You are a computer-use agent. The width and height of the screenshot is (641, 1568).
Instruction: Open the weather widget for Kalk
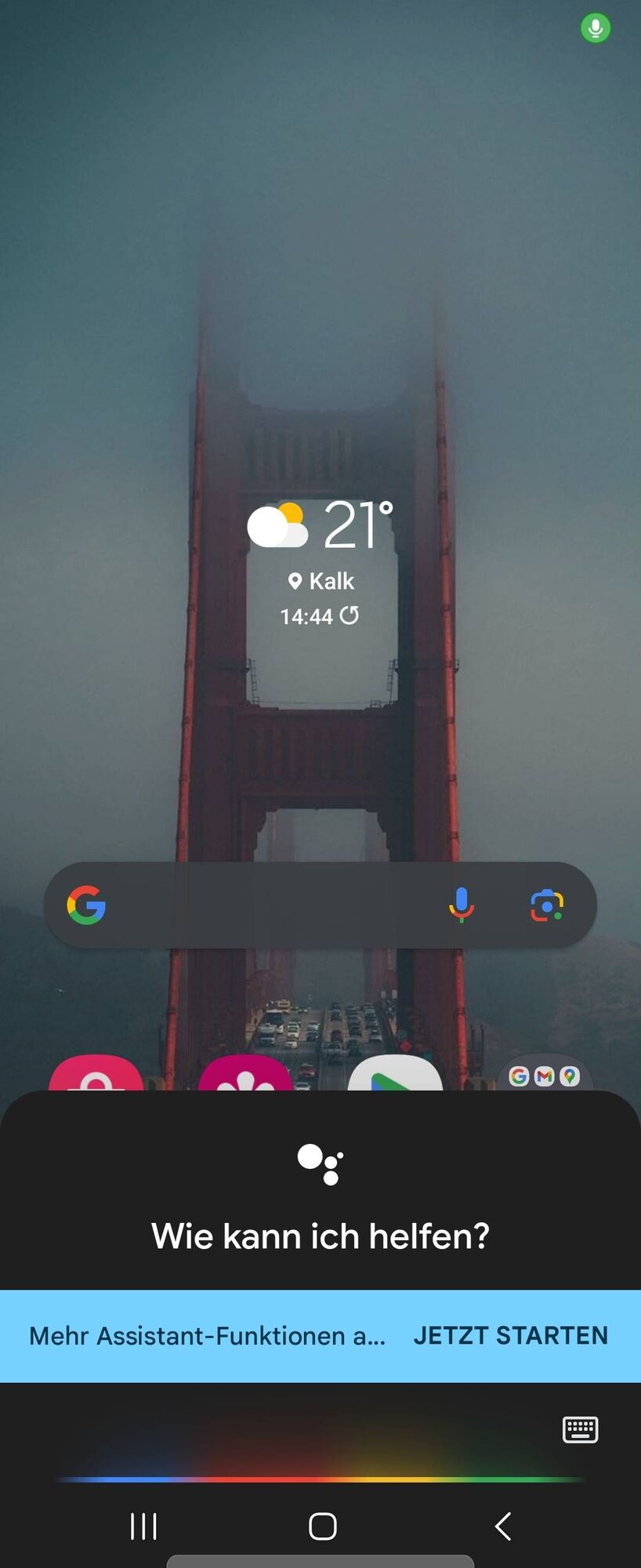coord(320,541)
